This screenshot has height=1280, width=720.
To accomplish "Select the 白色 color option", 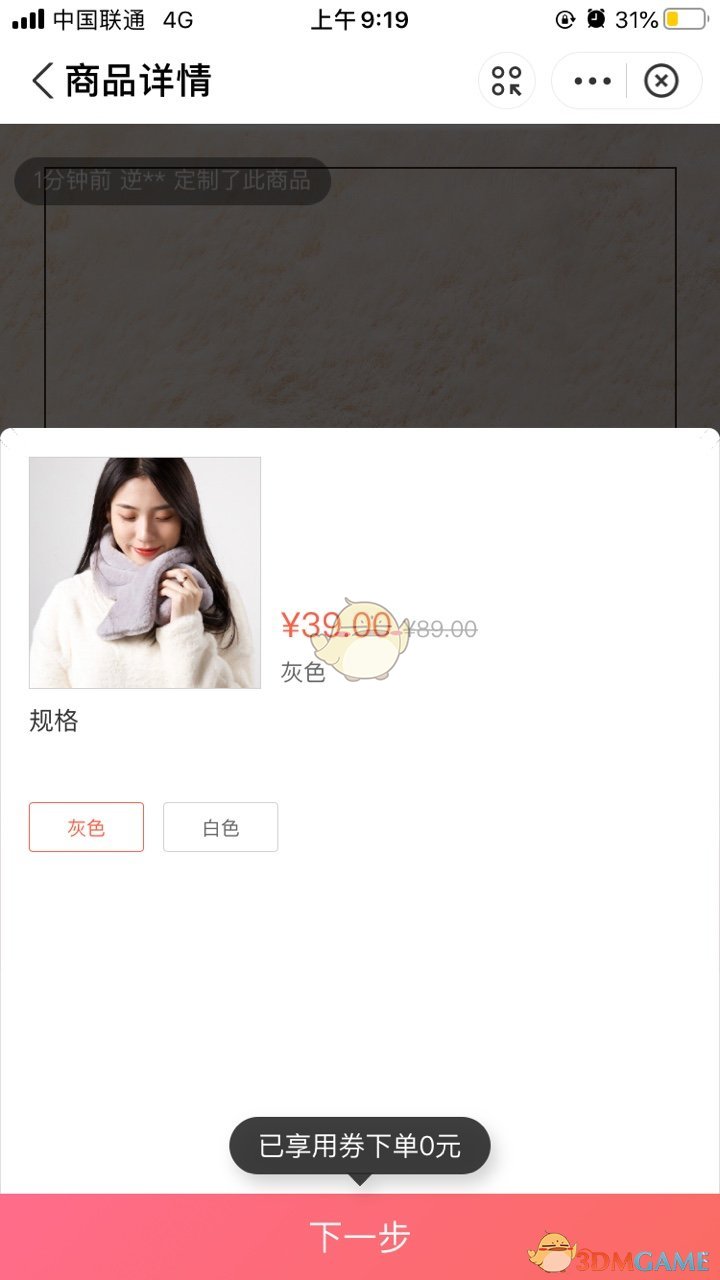I will pos(220,827).
